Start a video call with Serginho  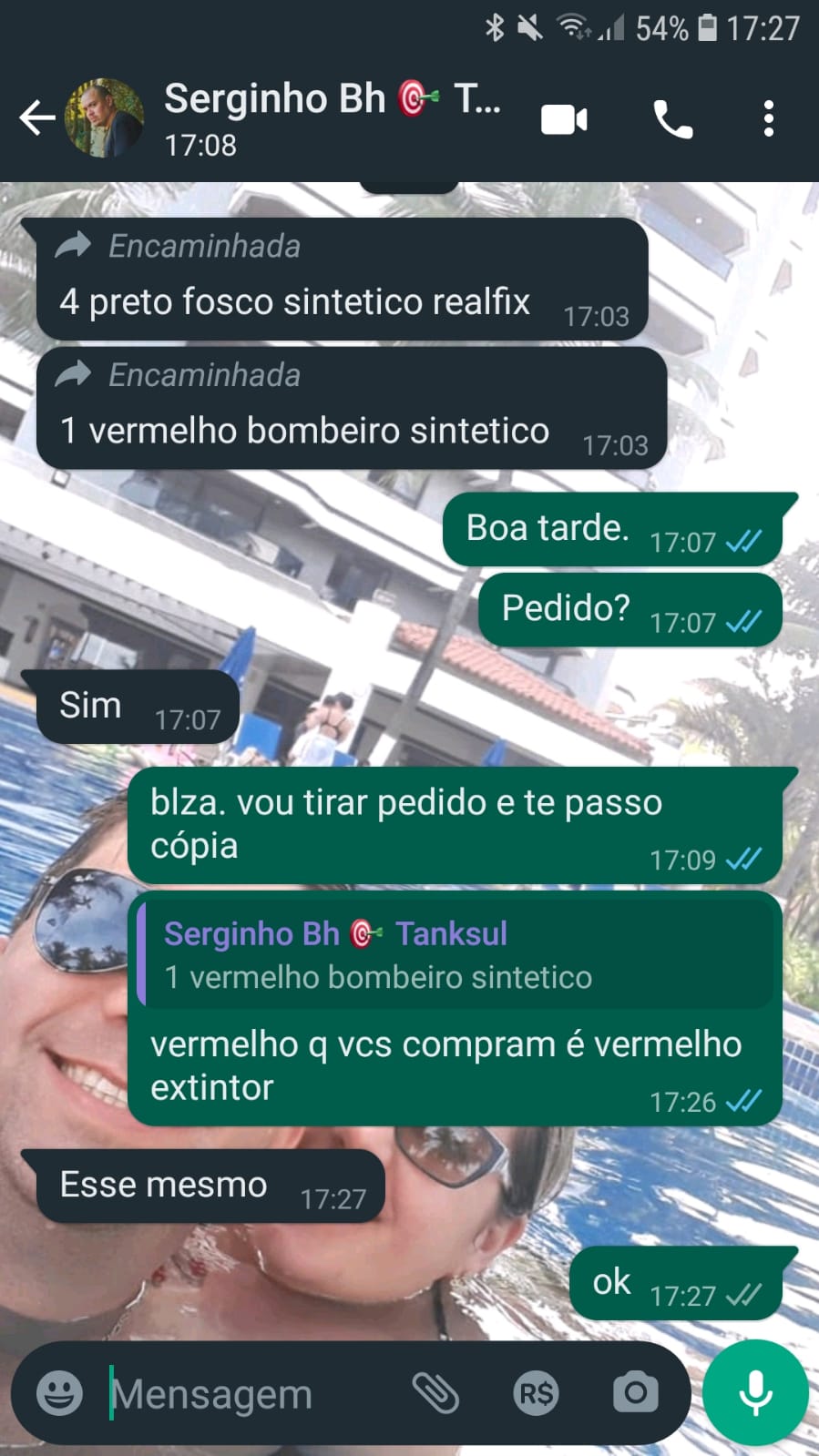tap(564, 119)
